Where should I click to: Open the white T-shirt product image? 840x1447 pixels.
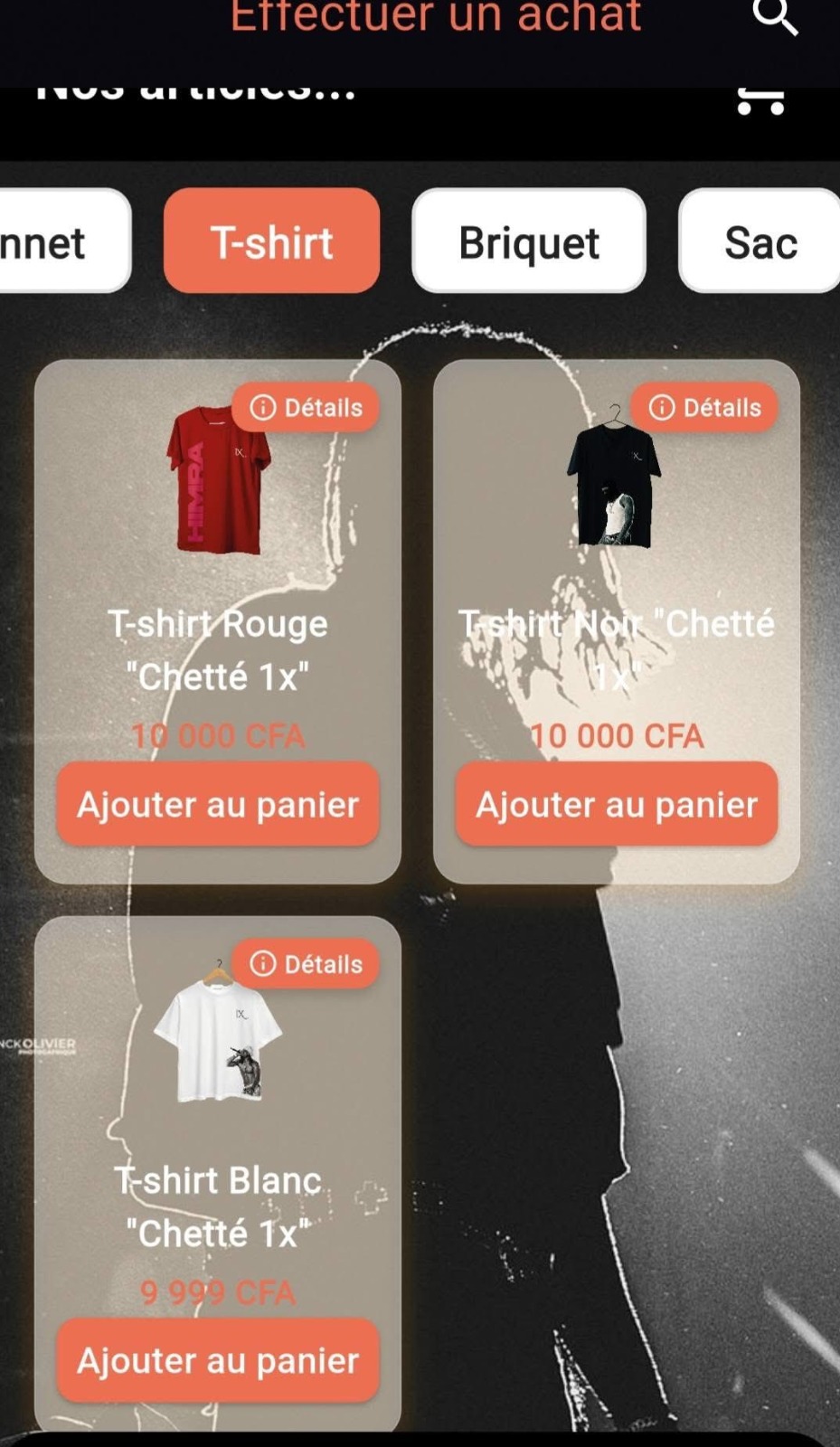click(x=218, y=1038)
